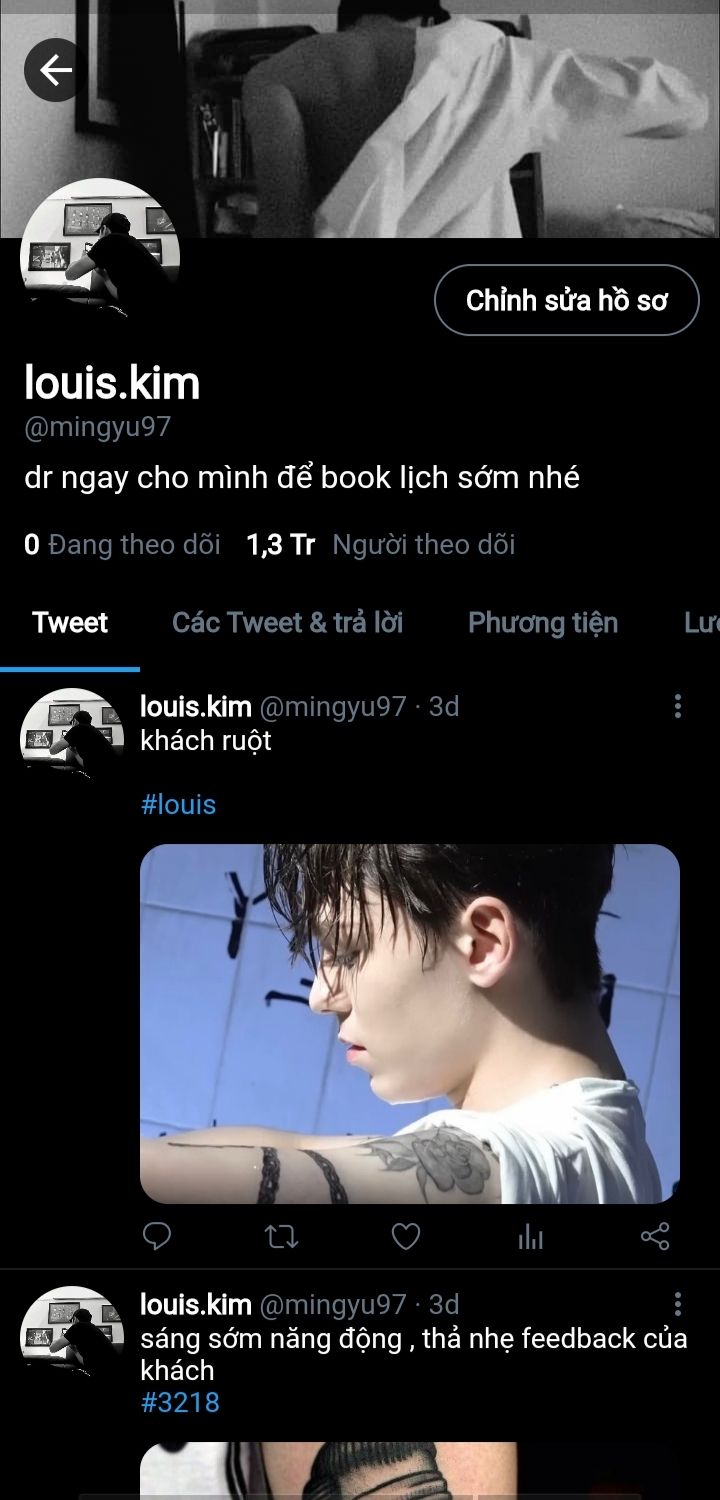Open the Đang theo dõi list

pos(122,545)
